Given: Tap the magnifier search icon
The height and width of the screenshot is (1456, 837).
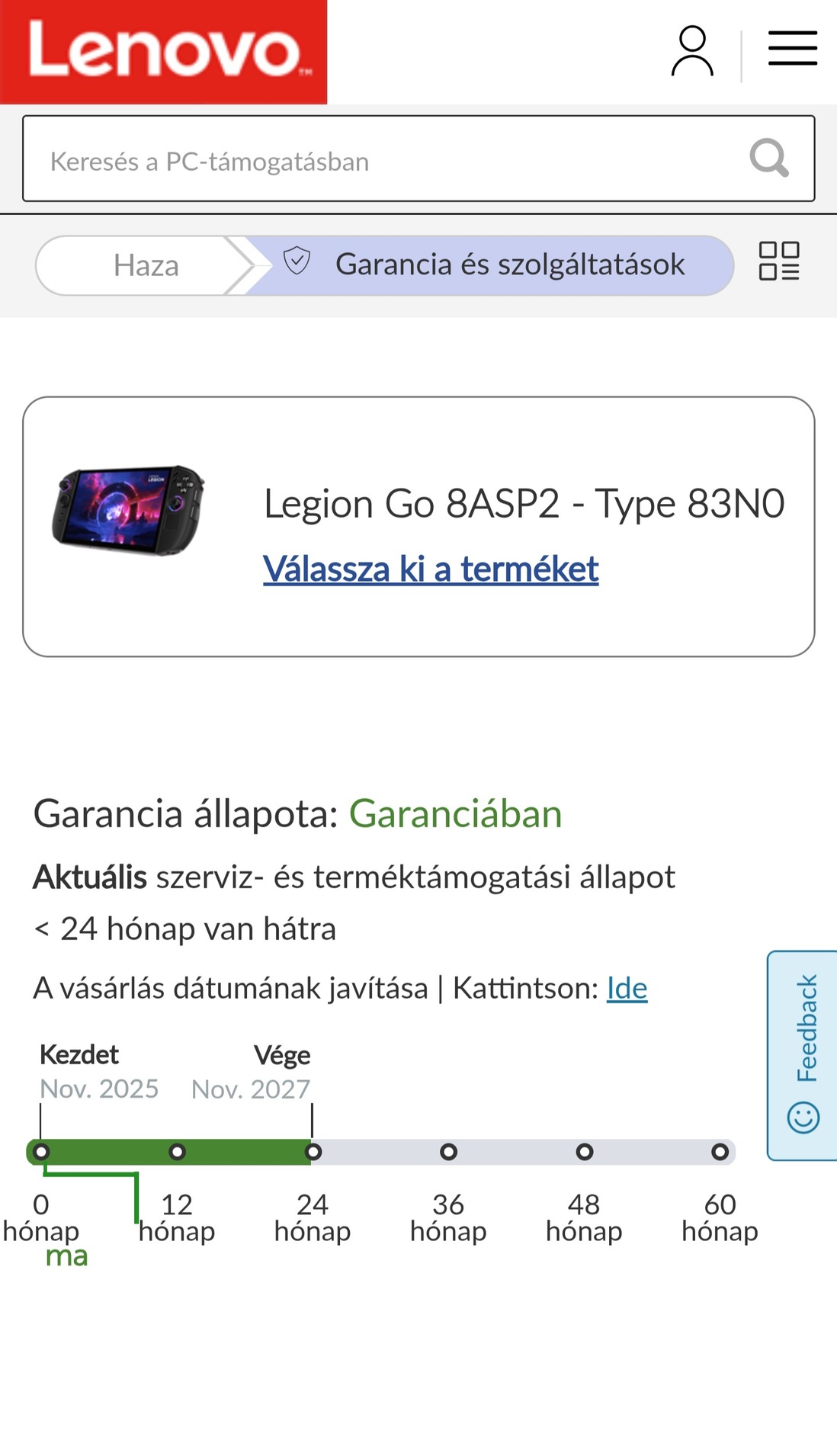Looking at the screenshot, I should tap(768, 159).
